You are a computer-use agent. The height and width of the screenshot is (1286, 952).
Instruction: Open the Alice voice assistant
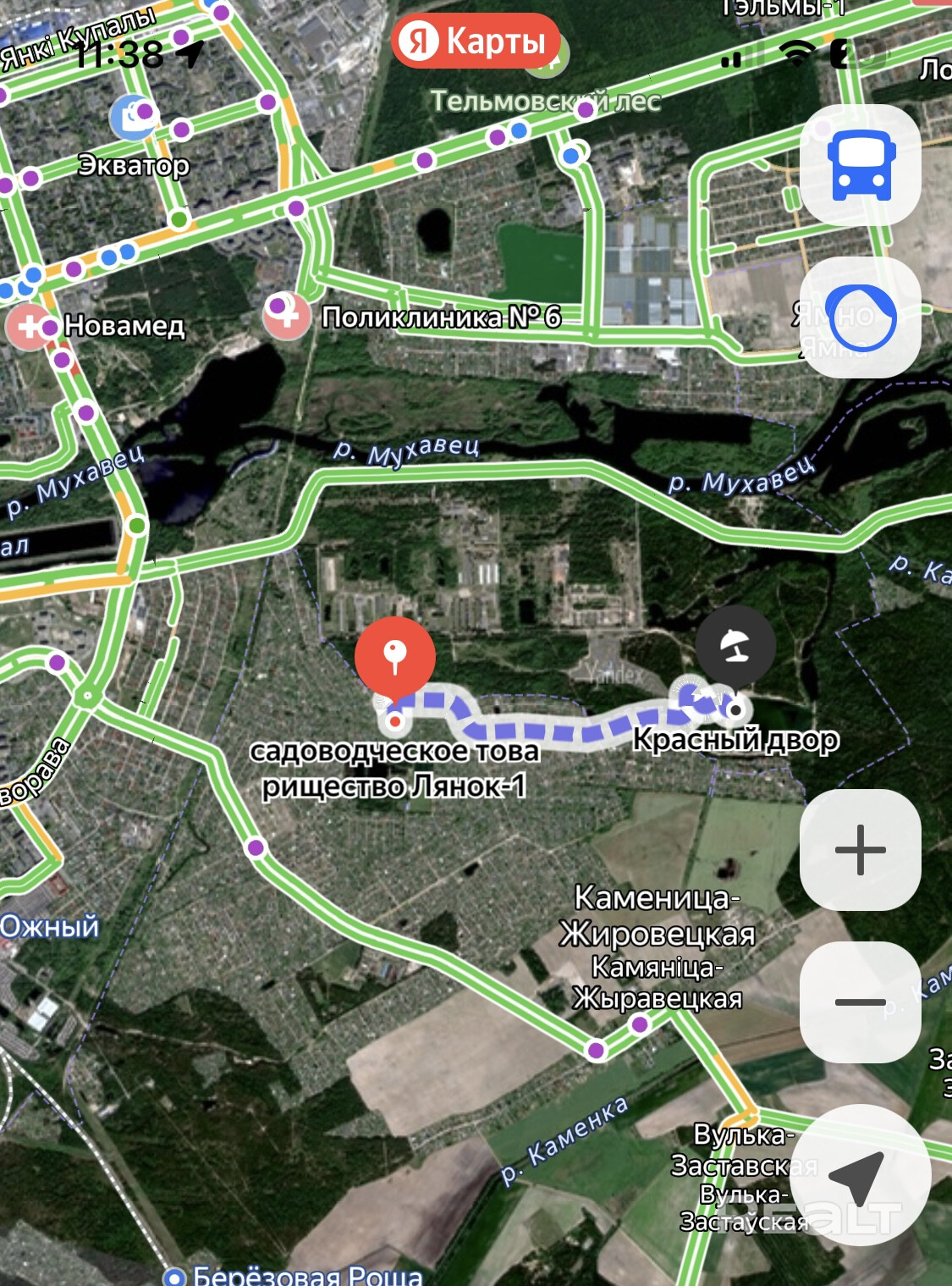pyautogui.click(x=861, y=317)
